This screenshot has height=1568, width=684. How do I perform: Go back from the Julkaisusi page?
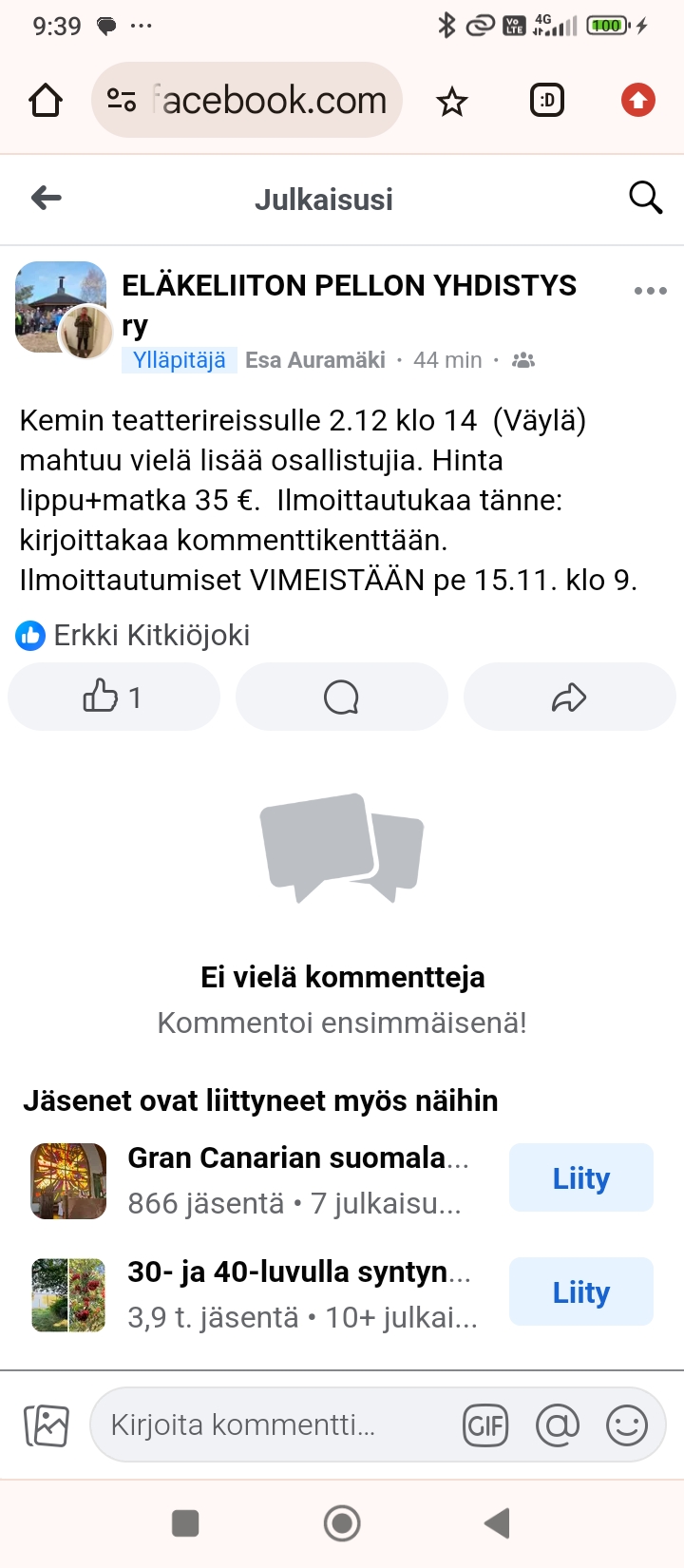pyautogui.click(x=46, y=198)
